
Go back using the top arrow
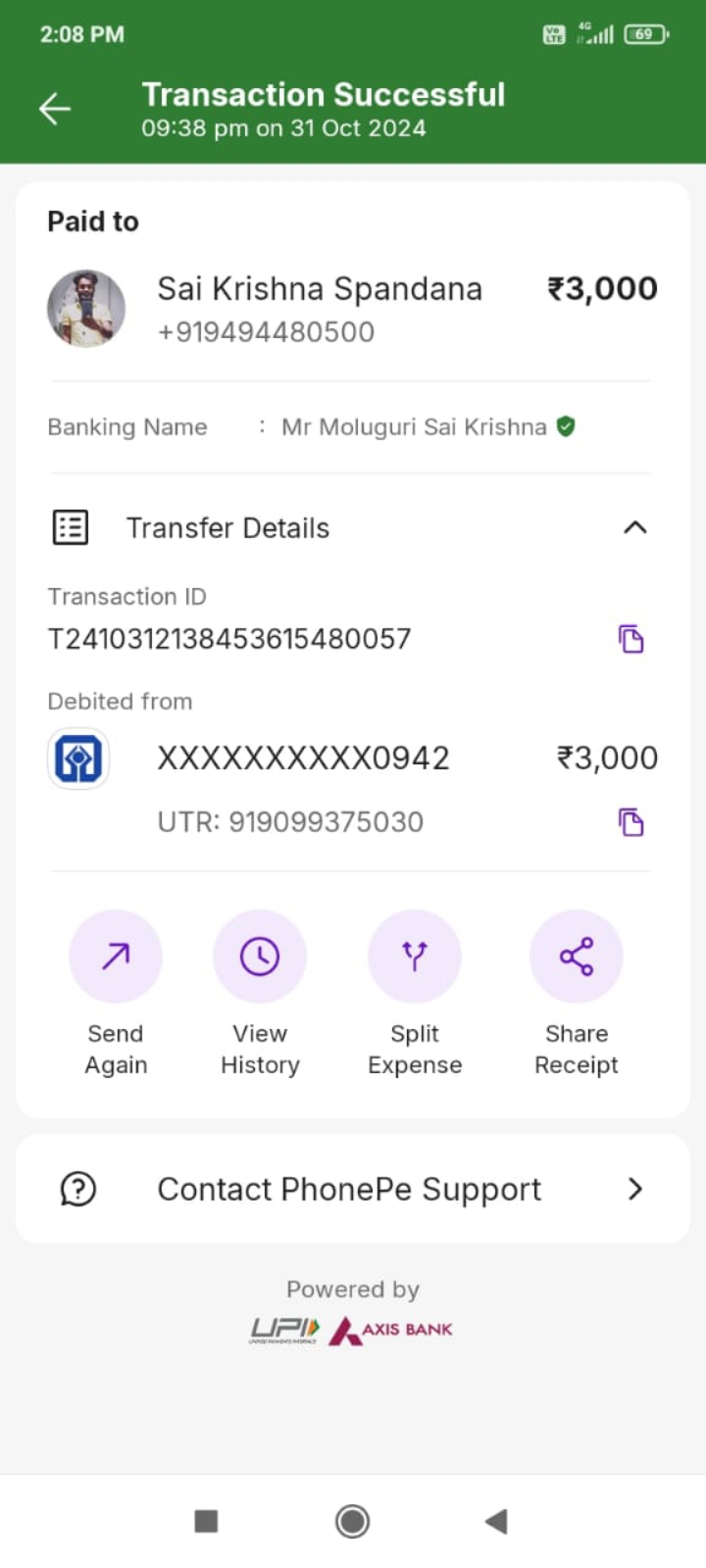[55, 109]
